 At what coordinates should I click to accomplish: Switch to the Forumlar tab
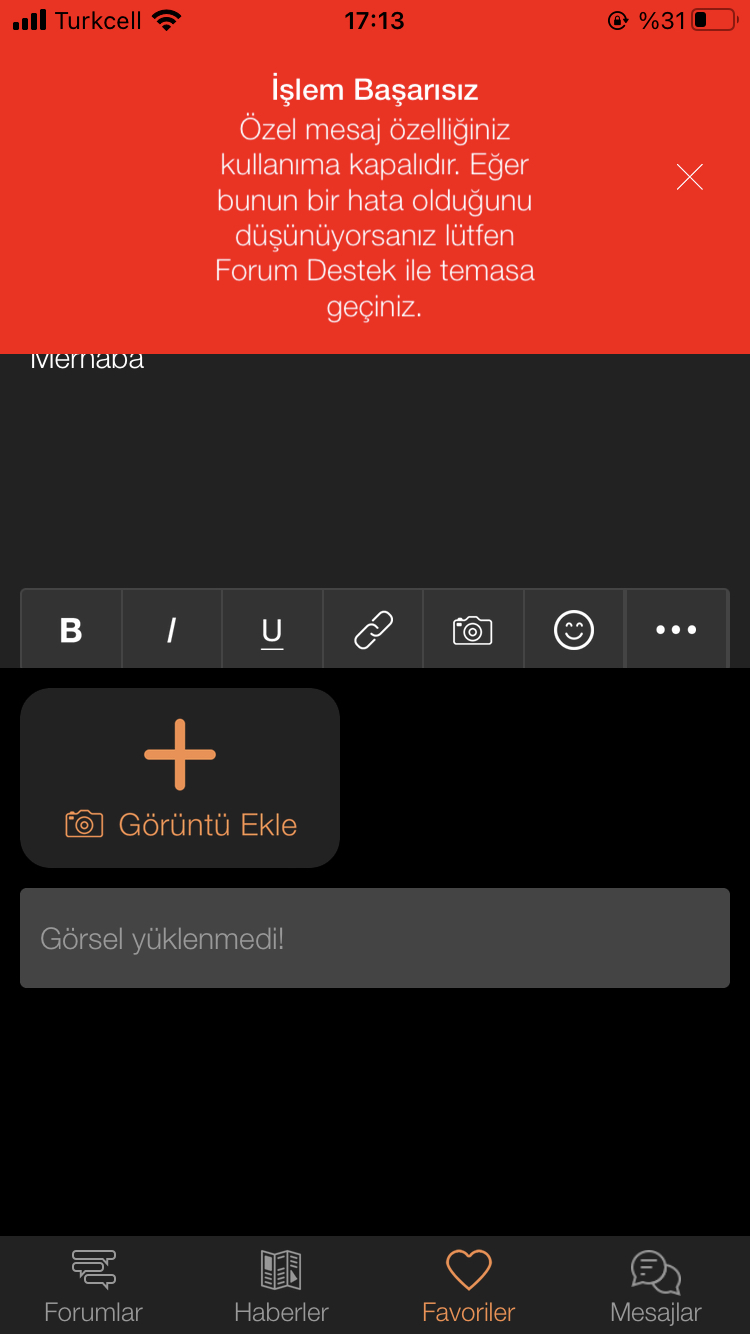[94, 1286]
